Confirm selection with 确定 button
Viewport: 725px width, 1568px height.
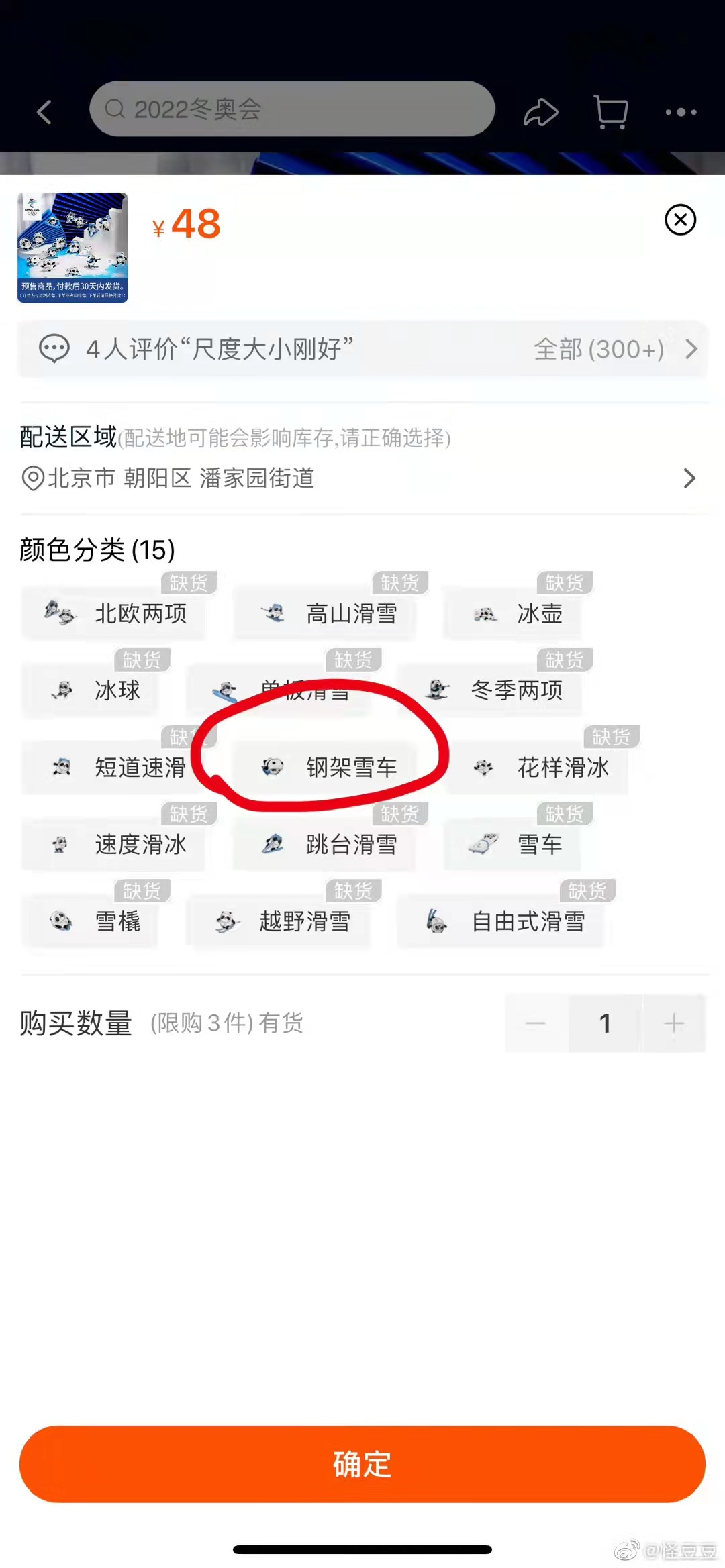click(362, 1463)
